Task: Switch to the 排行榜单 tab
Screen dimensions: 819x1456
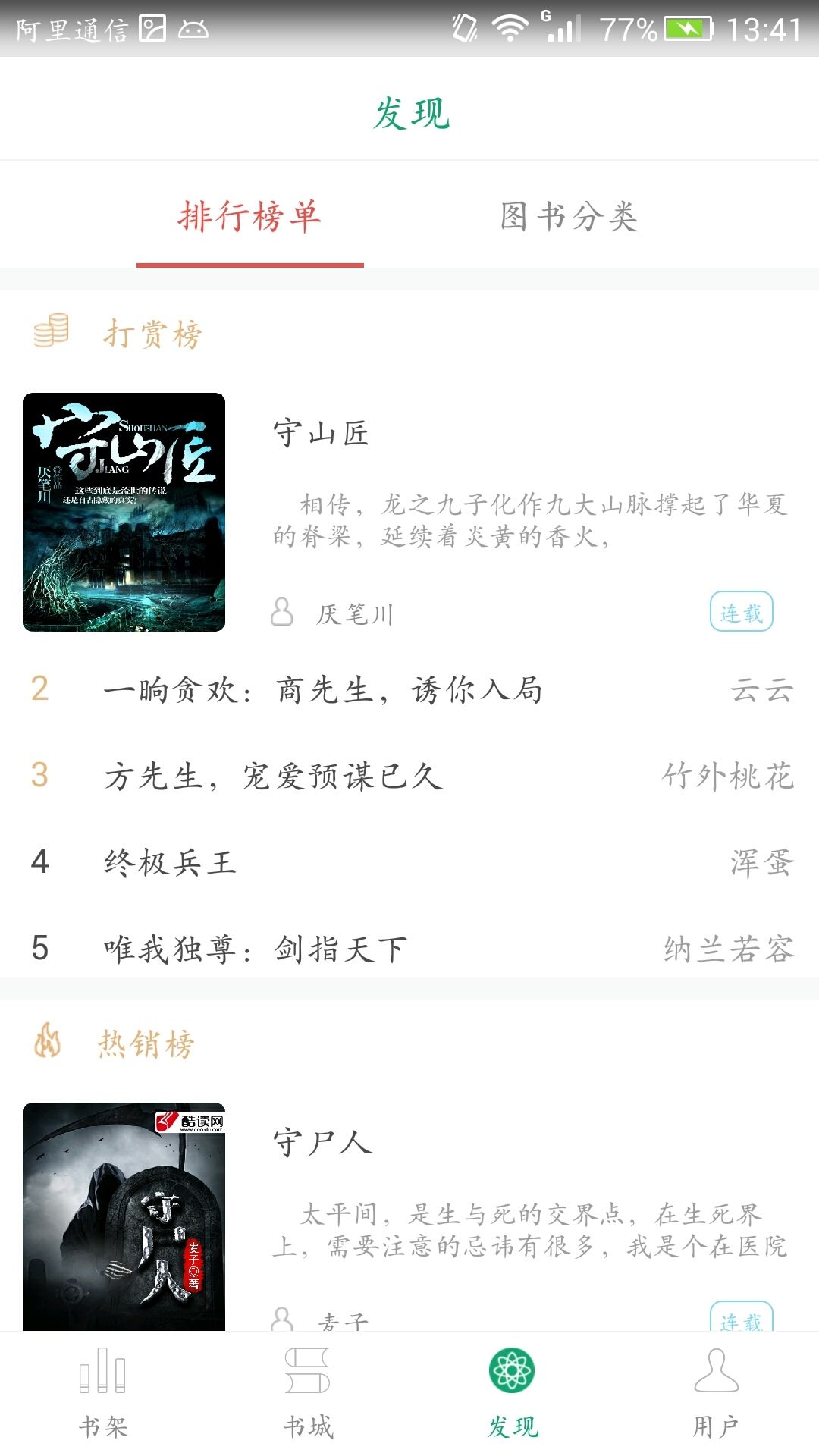Action: click(249, 218)
